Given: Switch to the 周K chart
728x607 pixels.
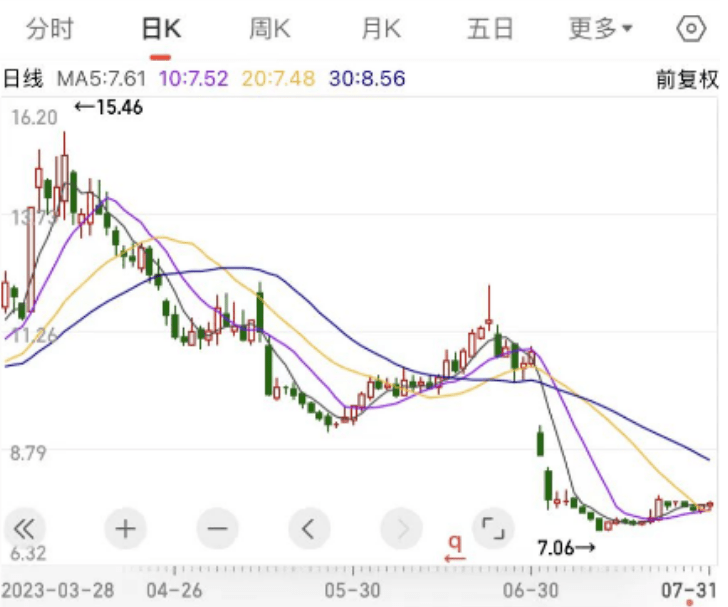Looking at the screenshot, I should coord(269,29).
